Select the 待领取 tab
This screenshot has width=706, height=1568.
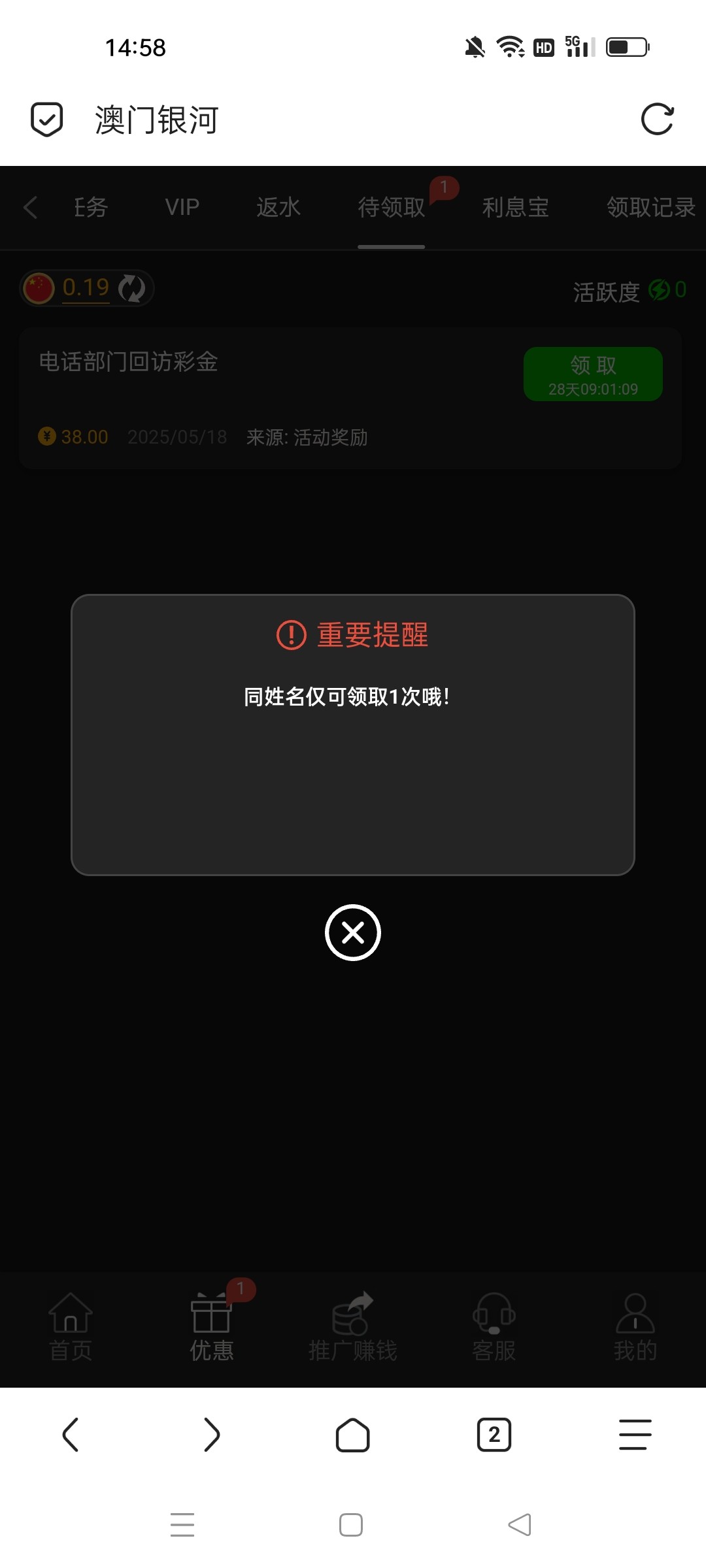coord(391,207)
